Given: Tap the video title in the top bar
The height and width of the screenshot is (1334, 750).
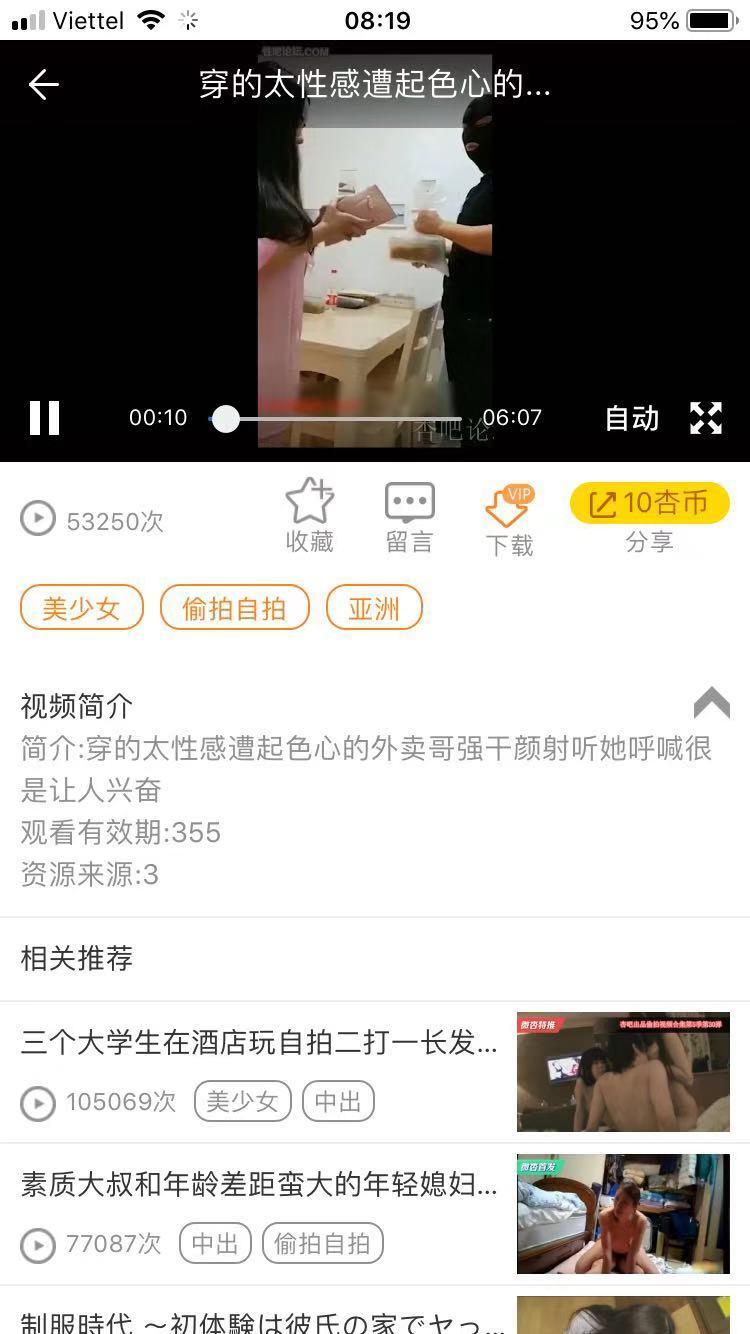Looking at the screenshot, I should click(x=375, y=85).
